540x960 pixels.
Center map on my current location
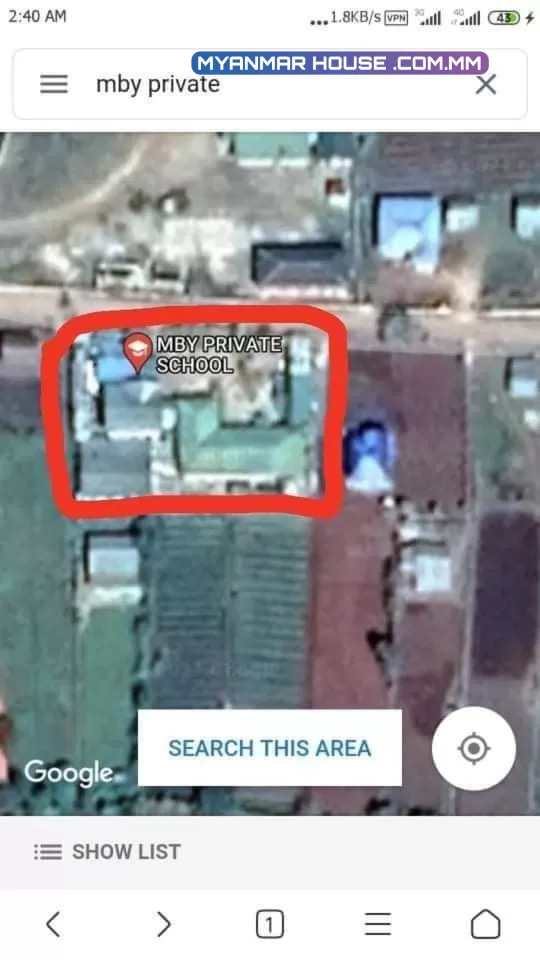click(474, 748)
